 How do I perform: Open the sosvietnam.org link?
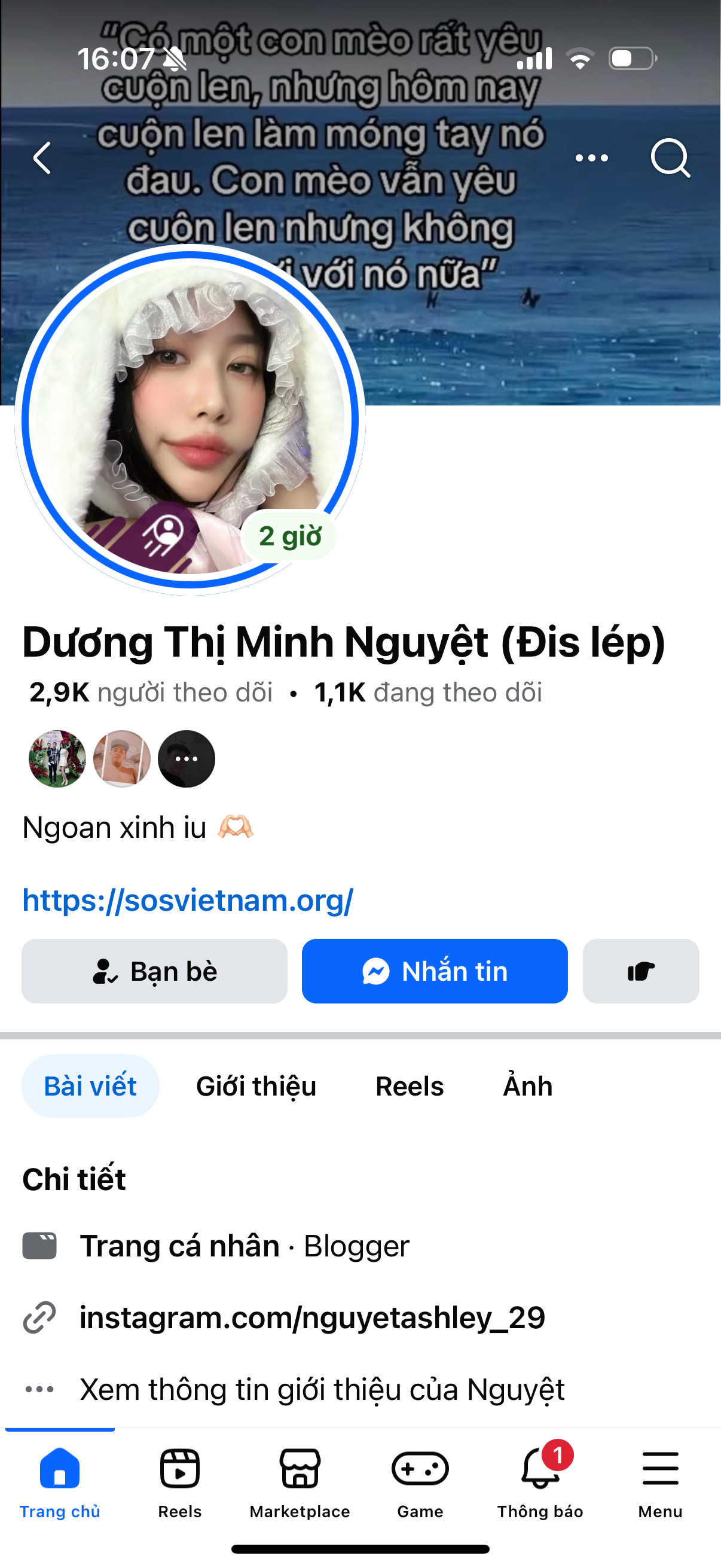tap(187, 899)
